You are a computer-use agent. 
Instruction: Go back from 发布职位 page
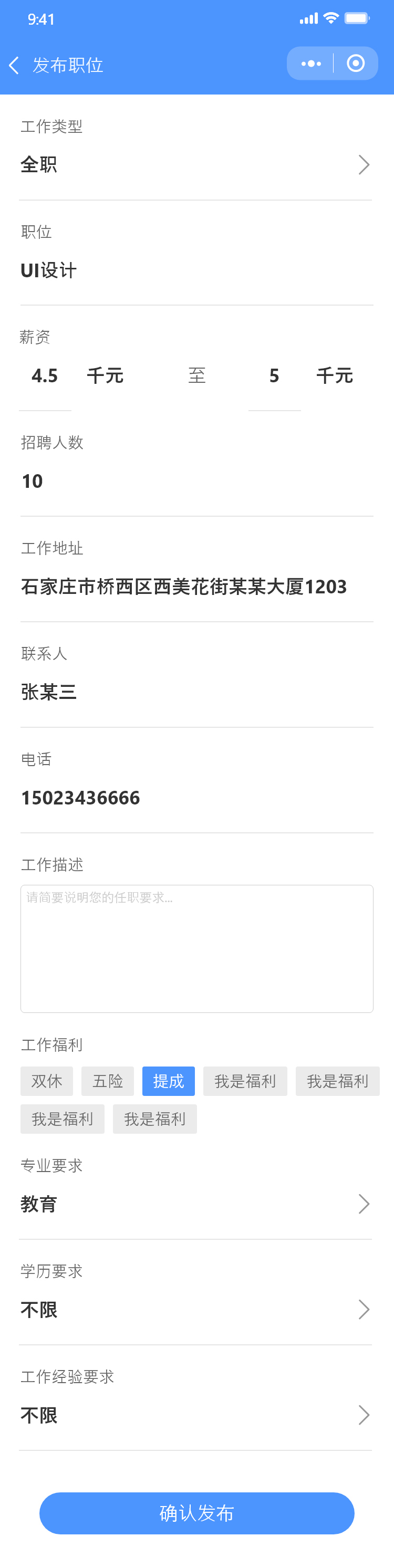click(x=15, y=65)
